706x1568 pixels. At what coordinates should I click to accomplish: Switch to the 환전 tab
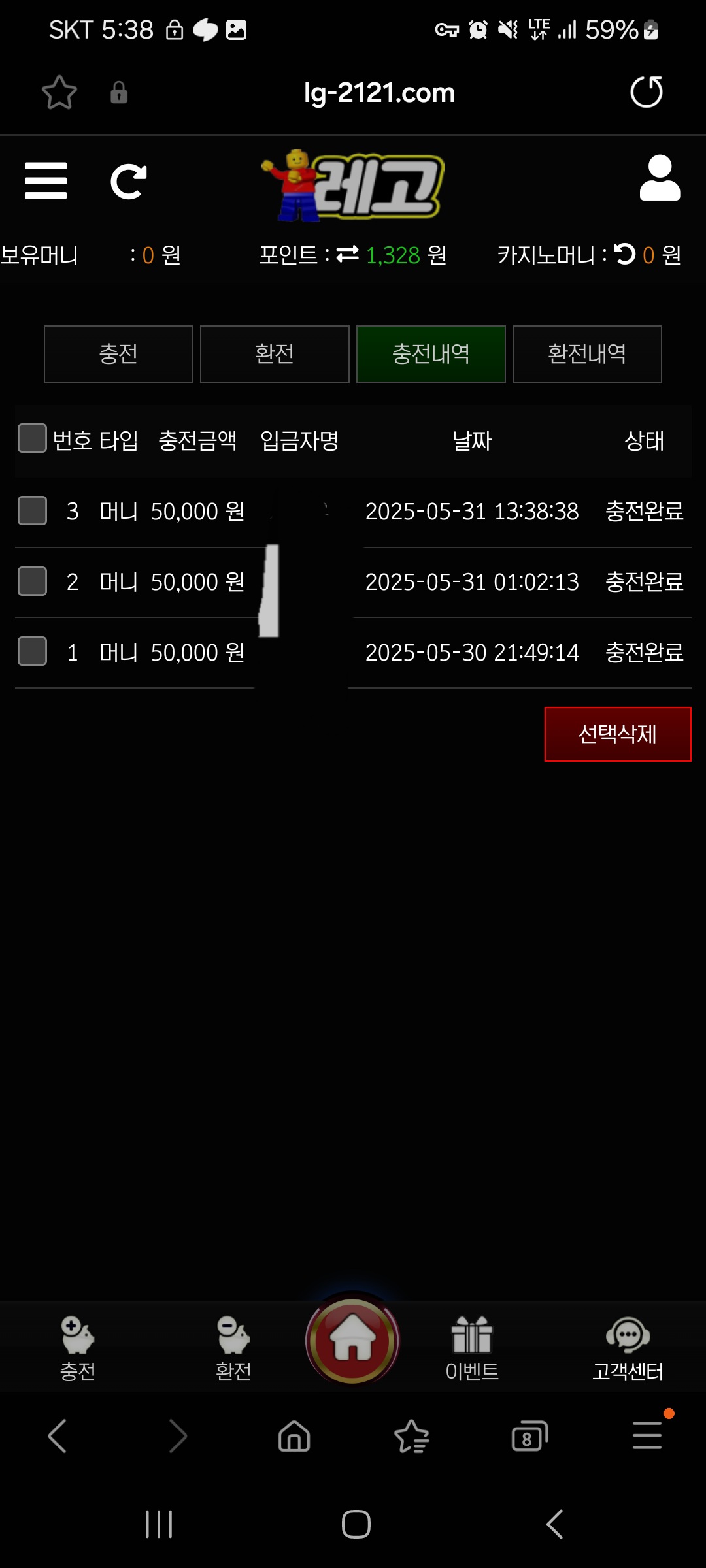275,353
